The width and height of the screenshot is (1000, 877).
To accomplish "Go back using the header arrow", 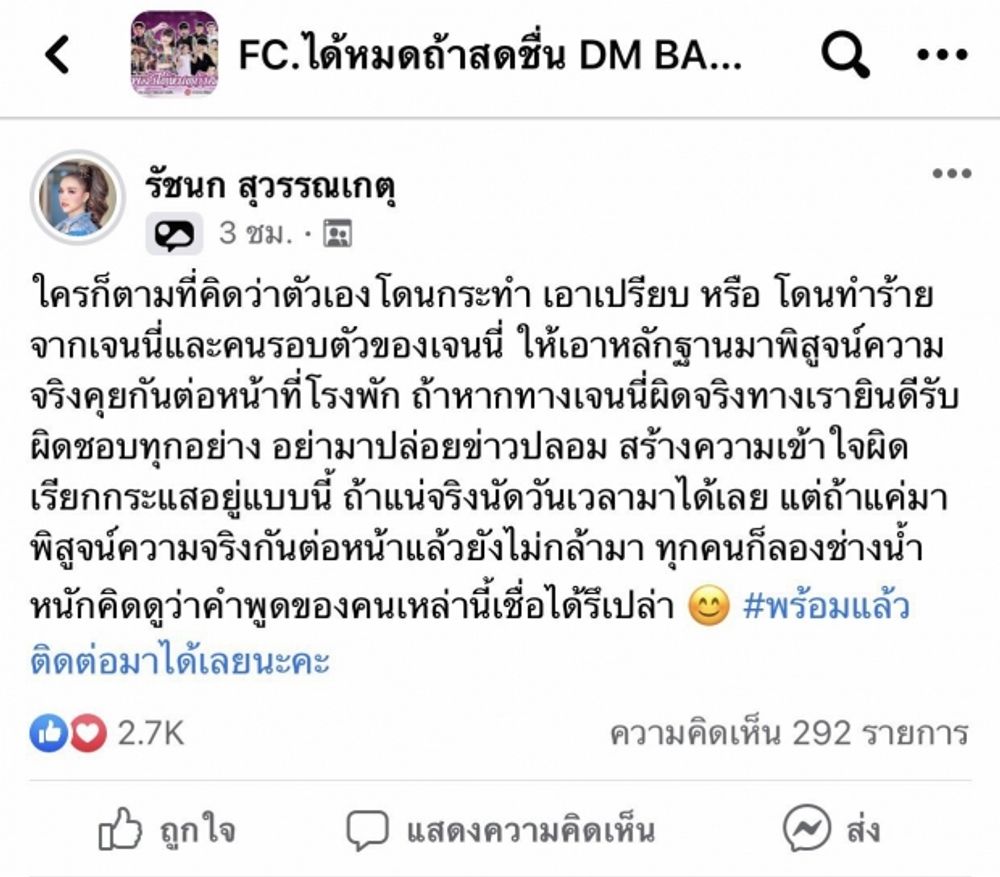I will point(57,55).
